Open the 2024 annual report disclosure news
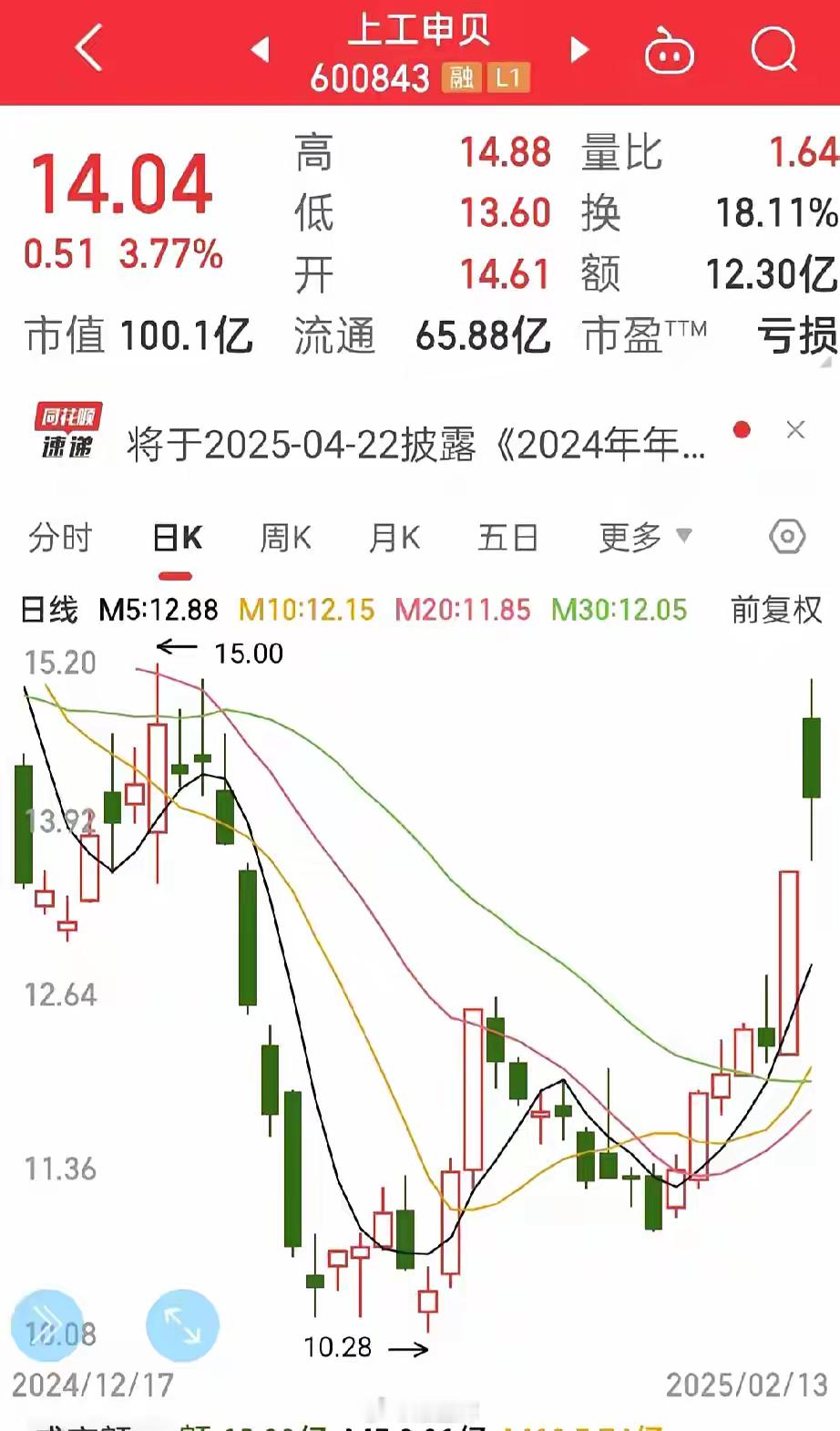840x1431 pixels. click(415, 445)
